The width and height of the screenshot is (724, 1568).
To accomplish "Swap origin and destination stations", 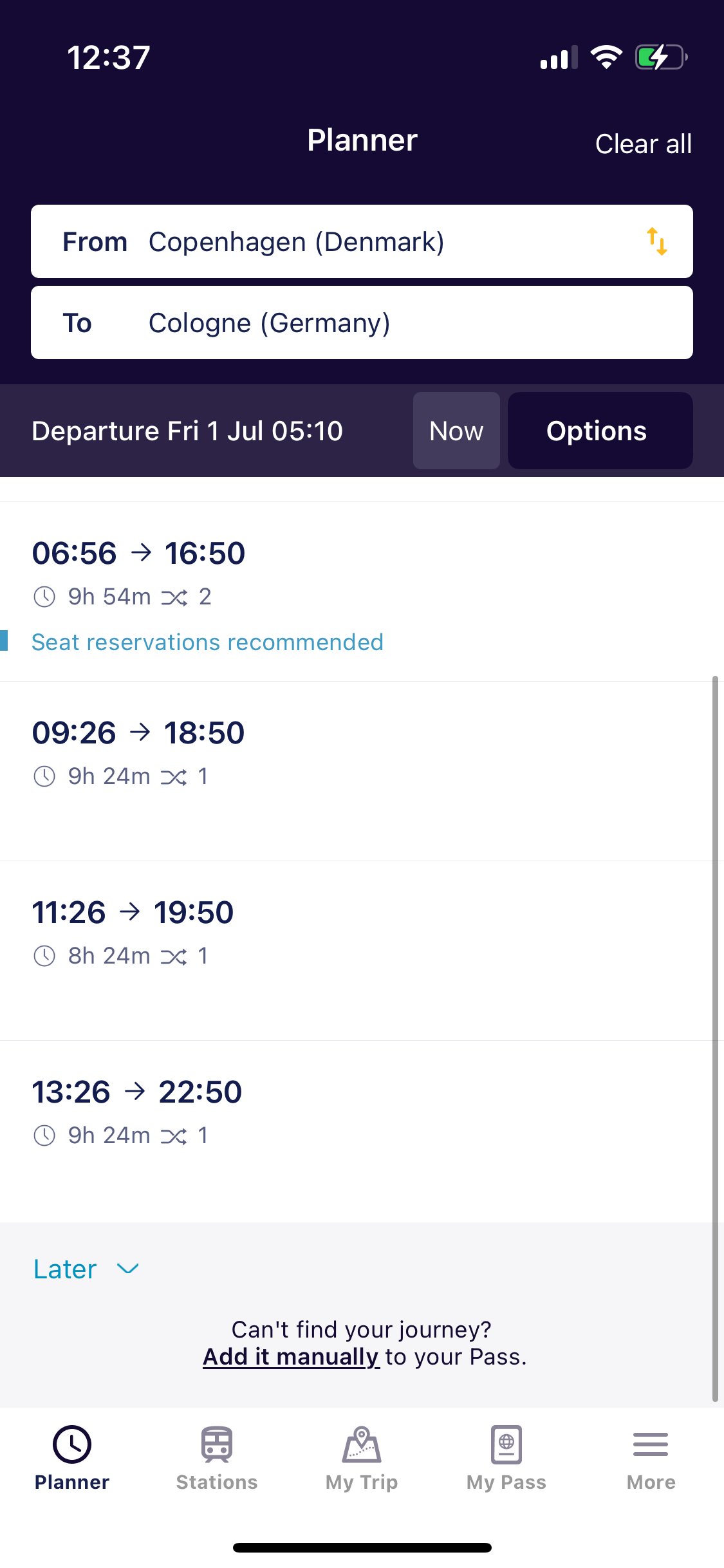I will click(657, 241).
